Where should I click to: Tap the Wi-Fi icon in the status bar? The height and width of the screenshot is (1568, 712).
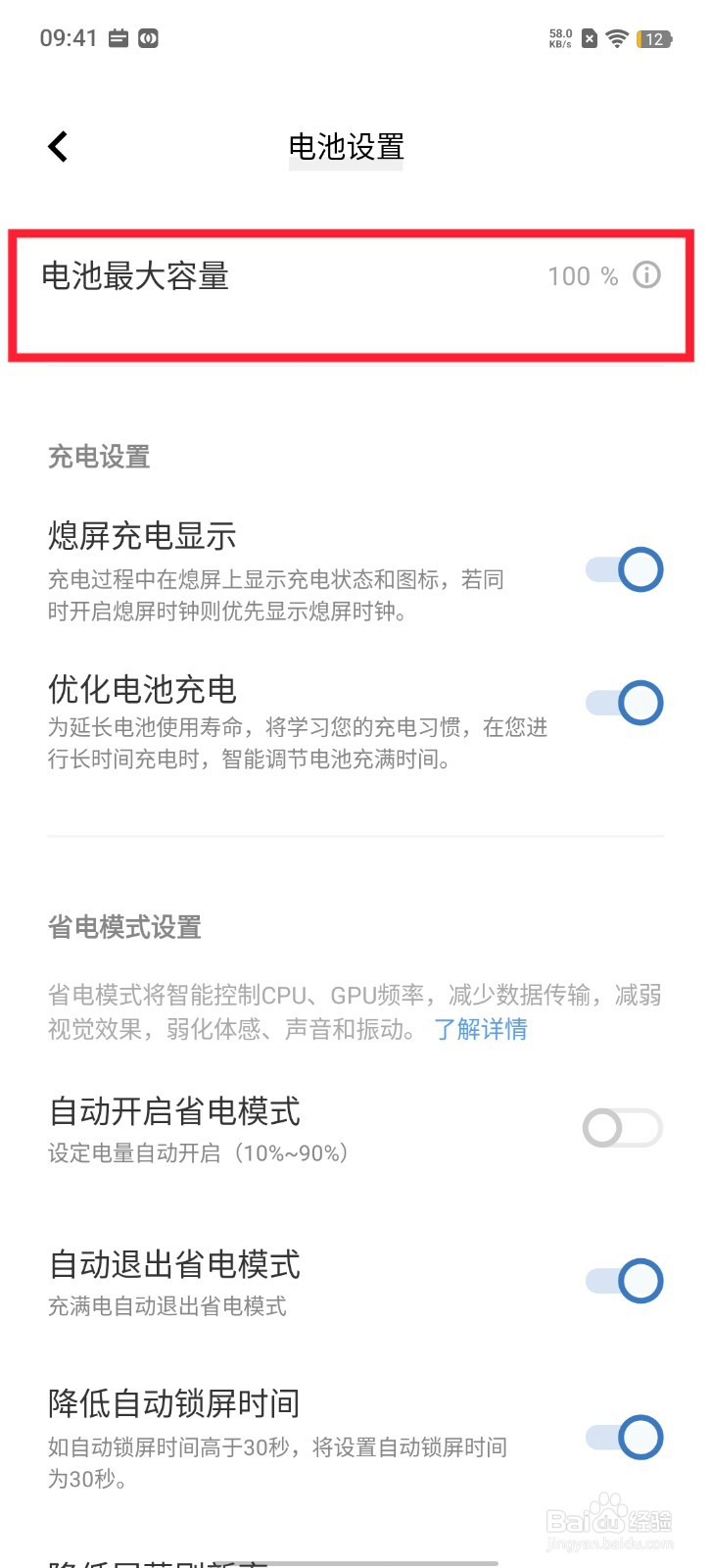pos(615,39)
